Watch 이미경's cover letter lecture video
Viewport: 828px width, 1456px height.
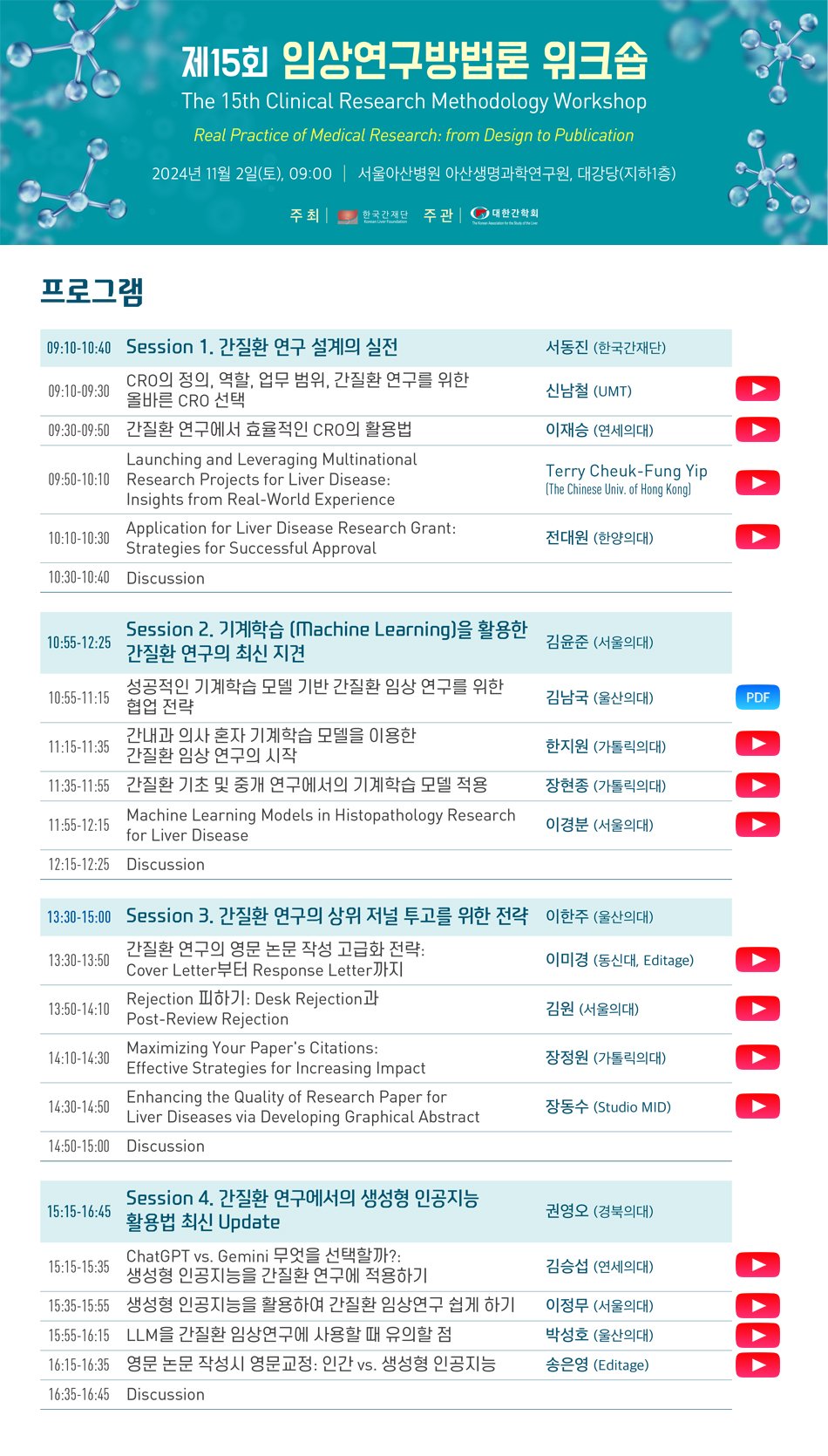757,960
